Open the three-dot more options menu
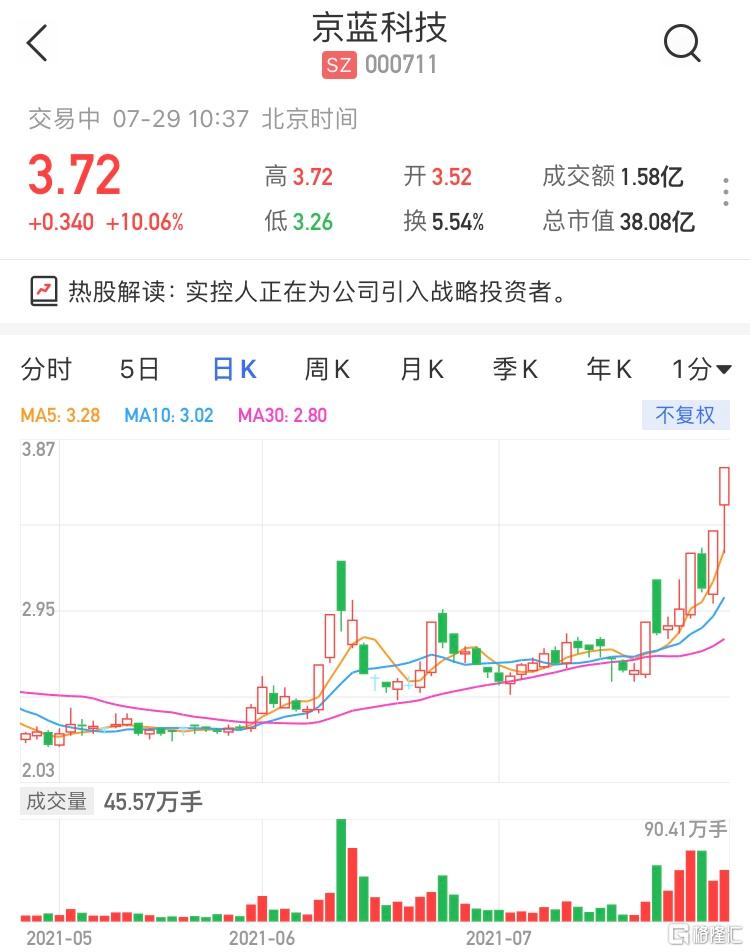750x952 pixels. 726,195
